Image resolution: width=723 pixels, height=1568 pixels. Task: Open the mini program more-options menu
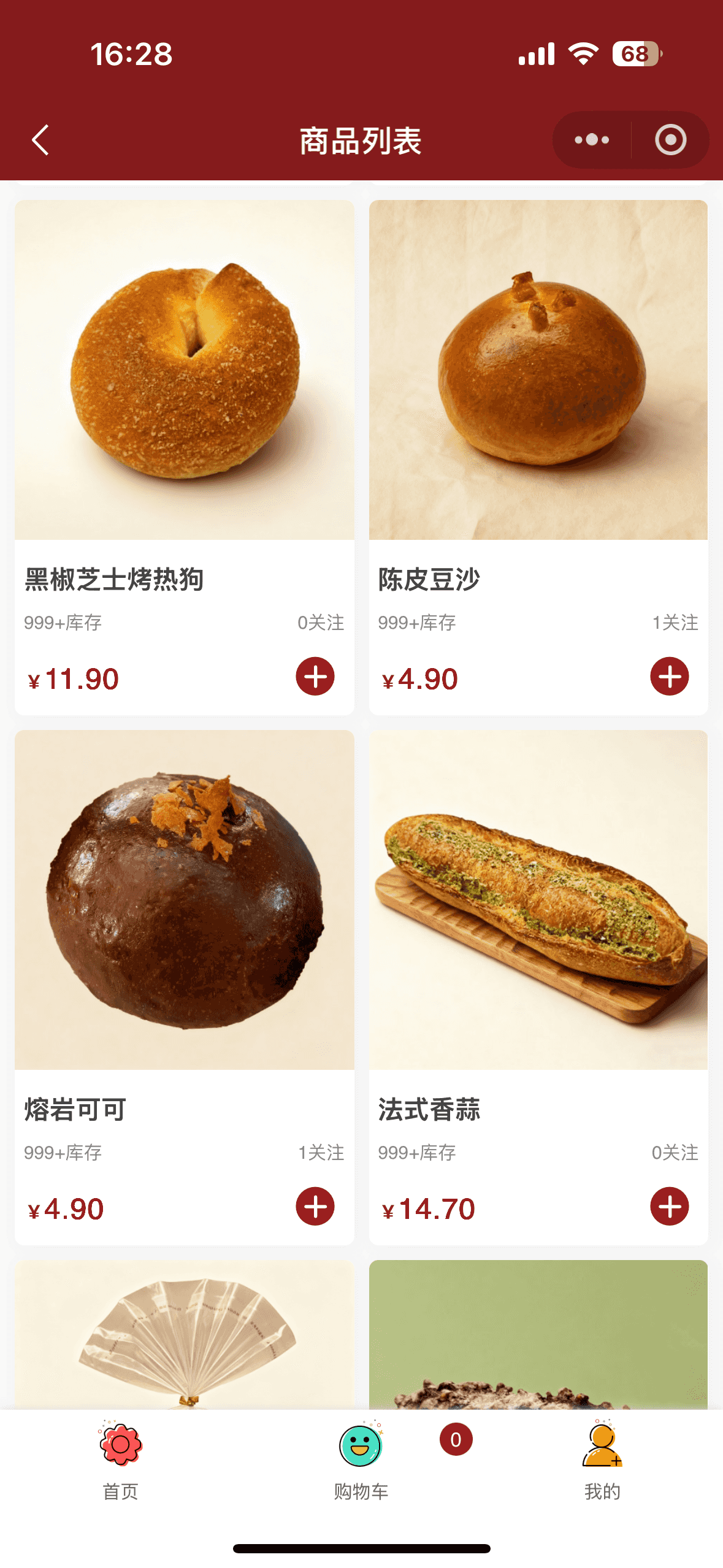592,140
